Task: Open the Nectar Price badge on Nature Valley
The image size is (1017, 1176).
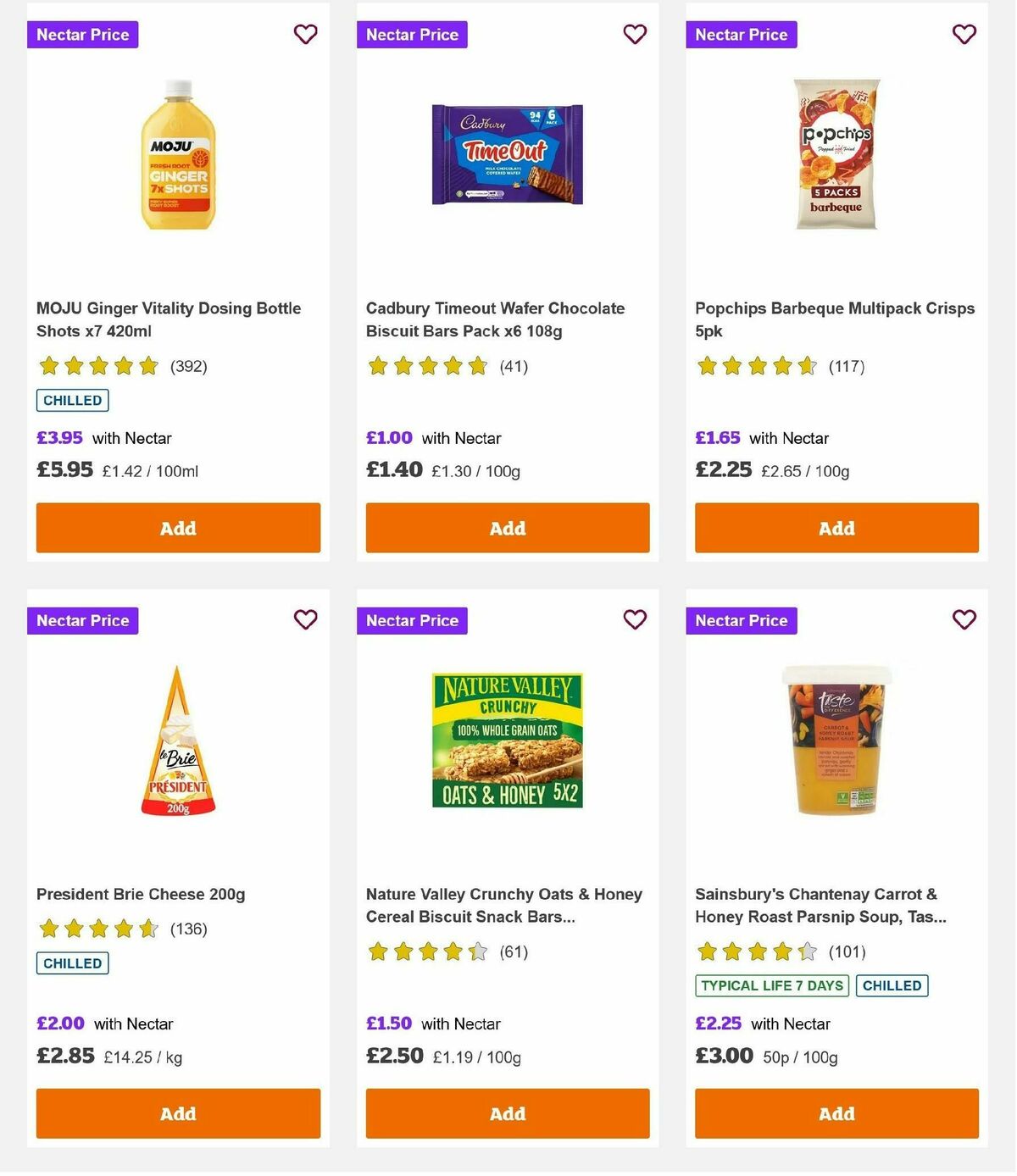Action: click(412, 620)
